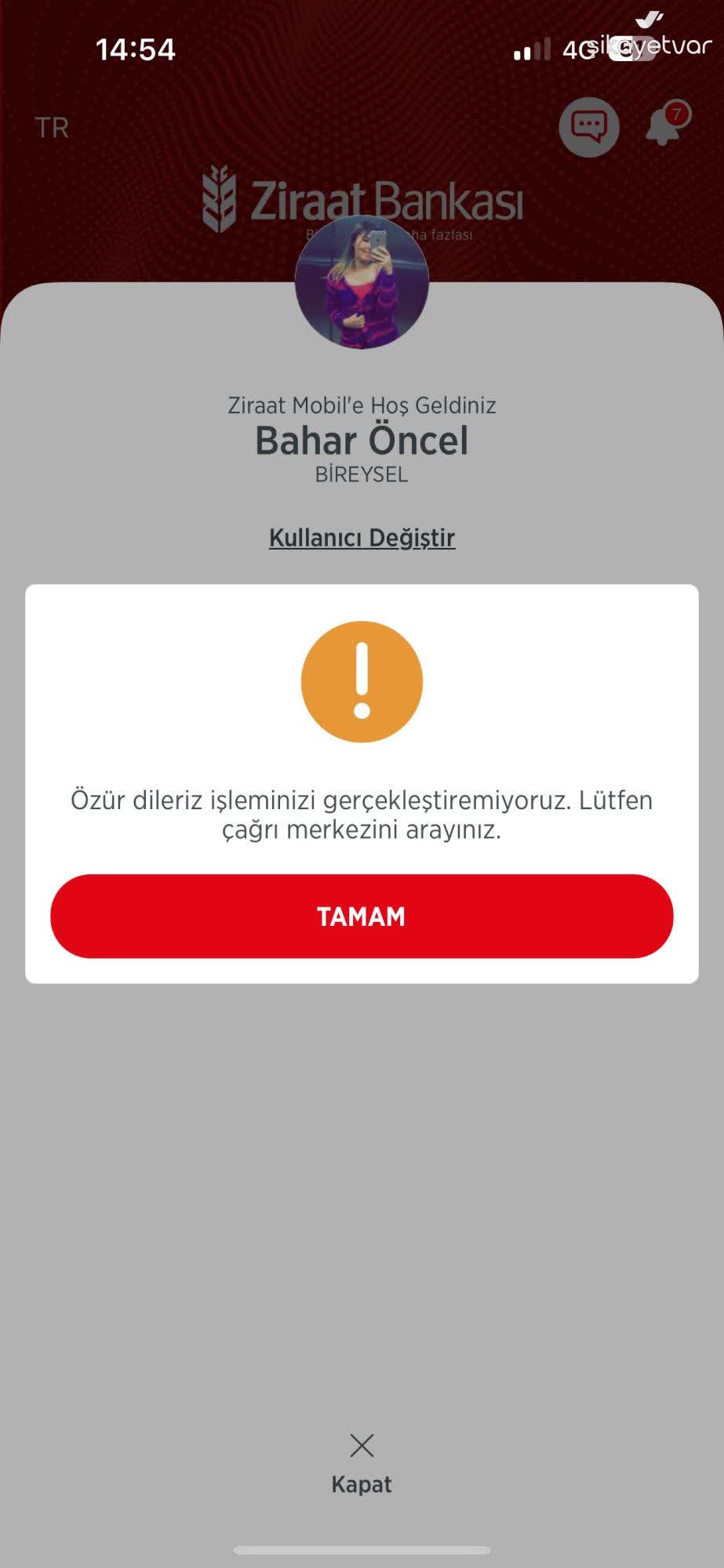Tap the 14:54 clock in status bar
Screen dimensions: 724x1568
click(x=135, y=49)
